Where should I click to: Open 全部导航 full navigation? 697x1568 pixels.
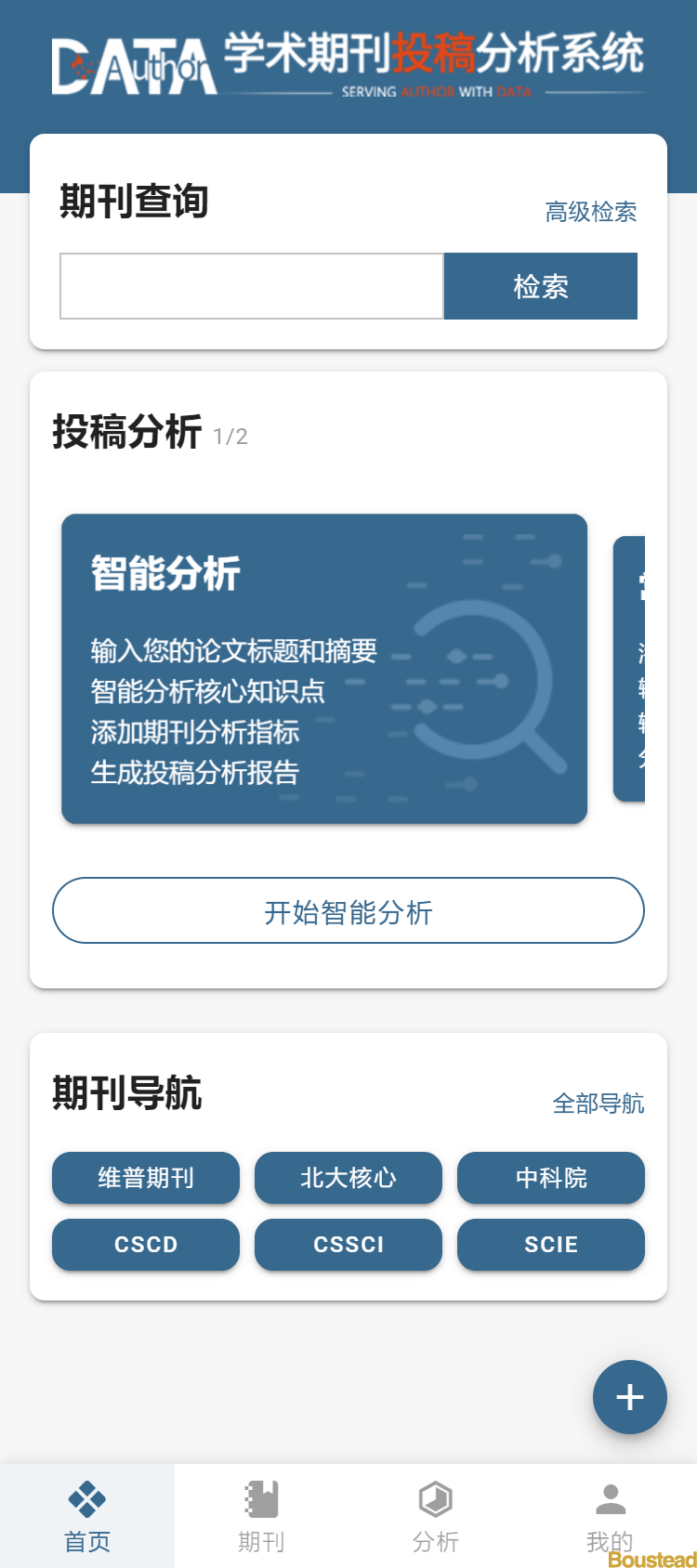598,1104
